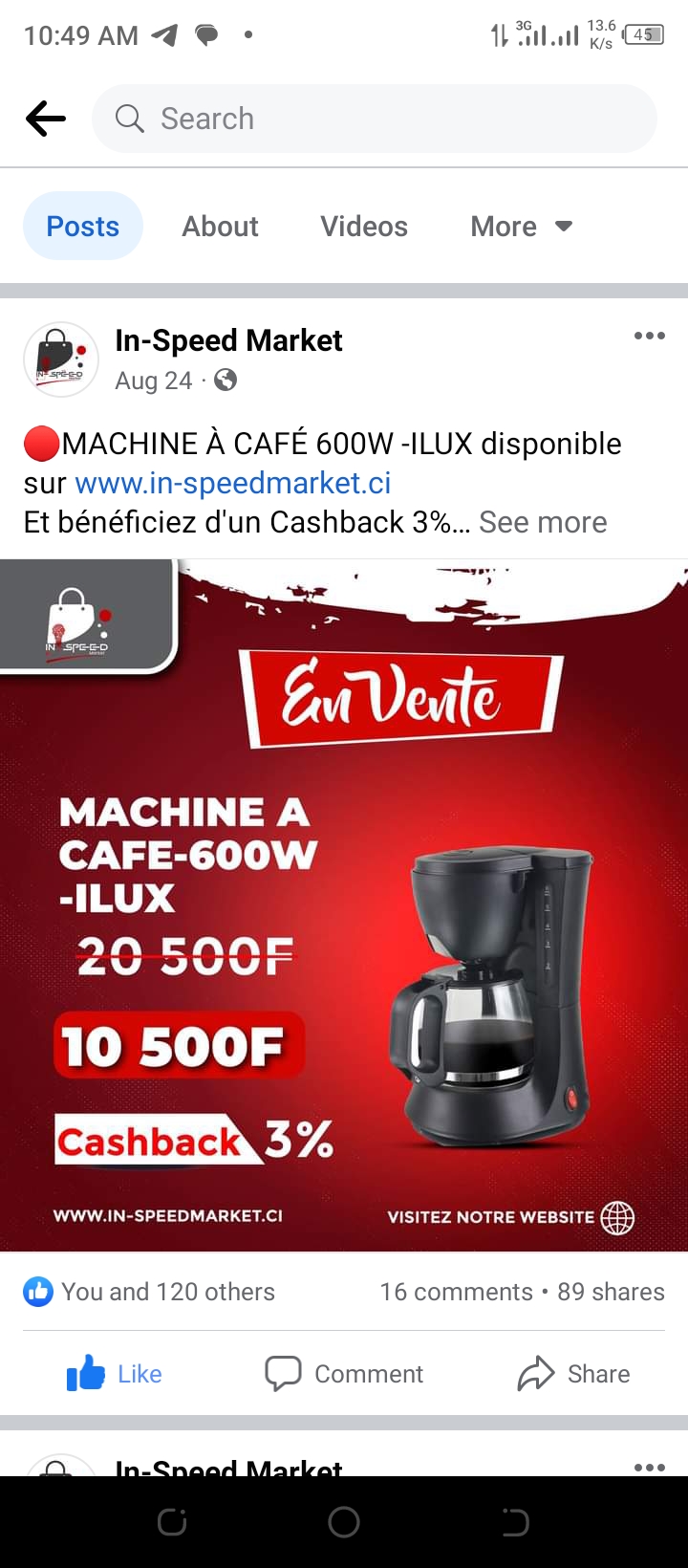Expand the post text with See more
The image size is (688, 1568).
(543, 522)
